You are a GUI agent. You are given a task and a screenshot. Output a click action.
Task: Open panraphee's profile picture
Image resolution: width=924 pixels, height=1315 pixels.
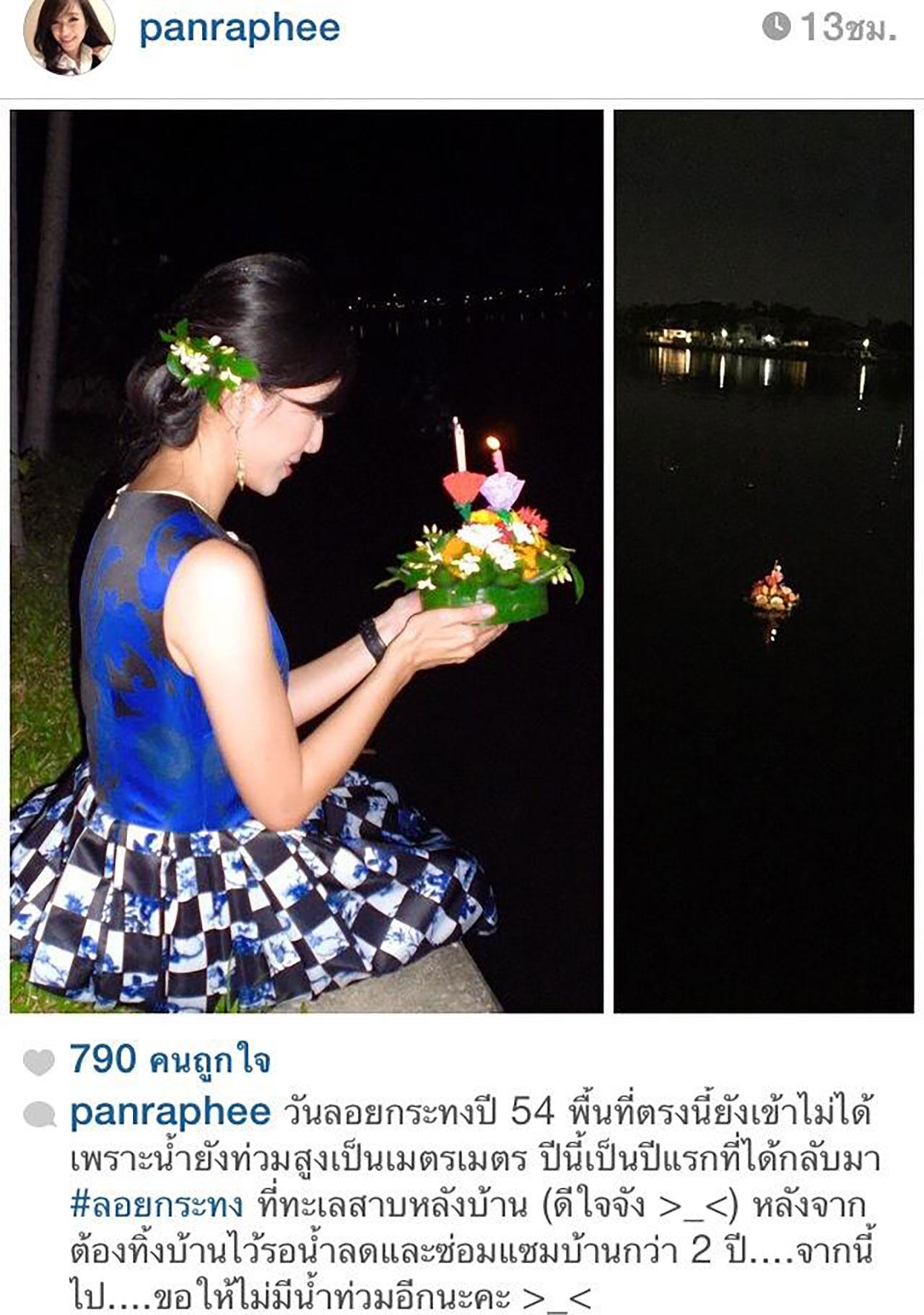(69, 36)
